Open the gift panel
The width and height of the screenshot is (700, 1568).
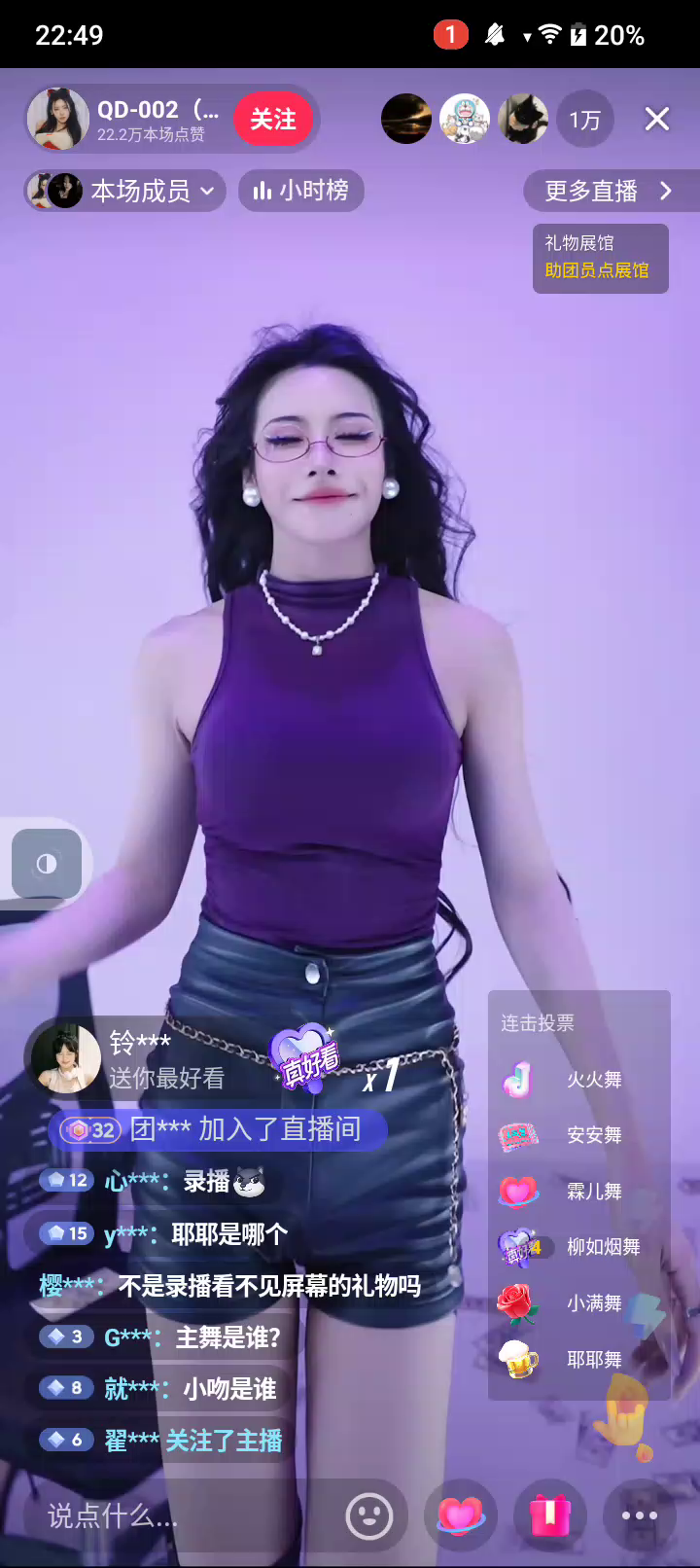pos(550,1515)
